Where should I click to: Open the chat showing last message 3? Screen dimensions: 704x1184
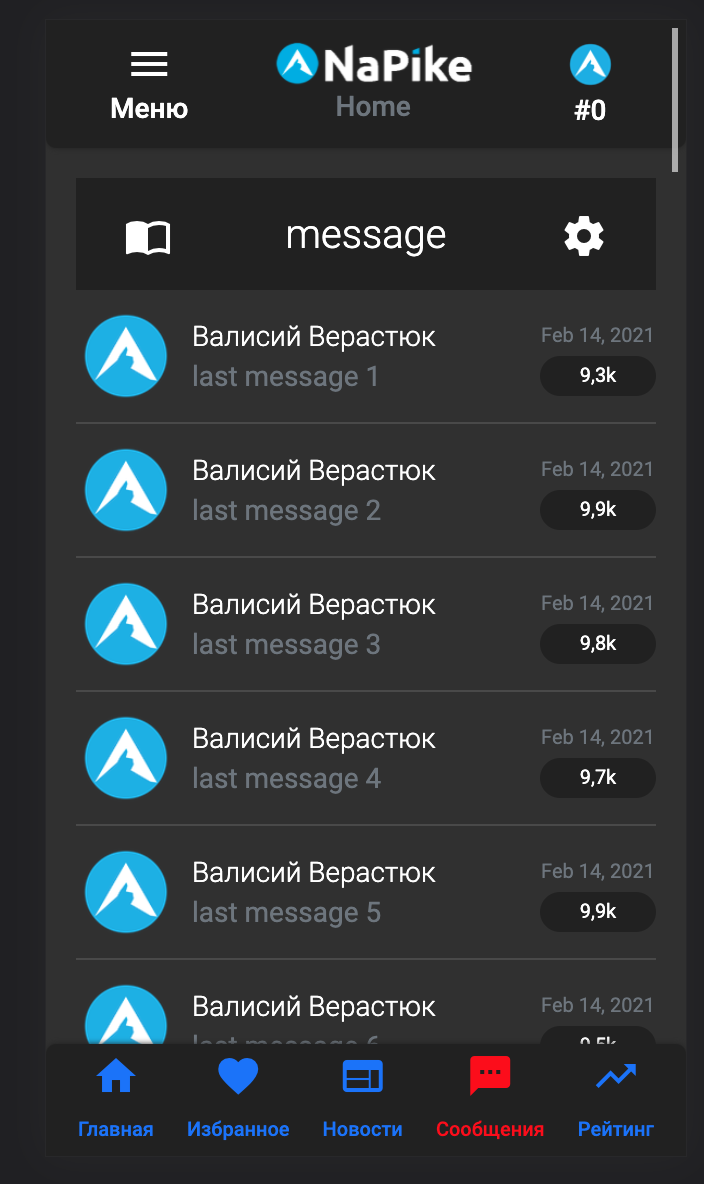click(366, 624)
